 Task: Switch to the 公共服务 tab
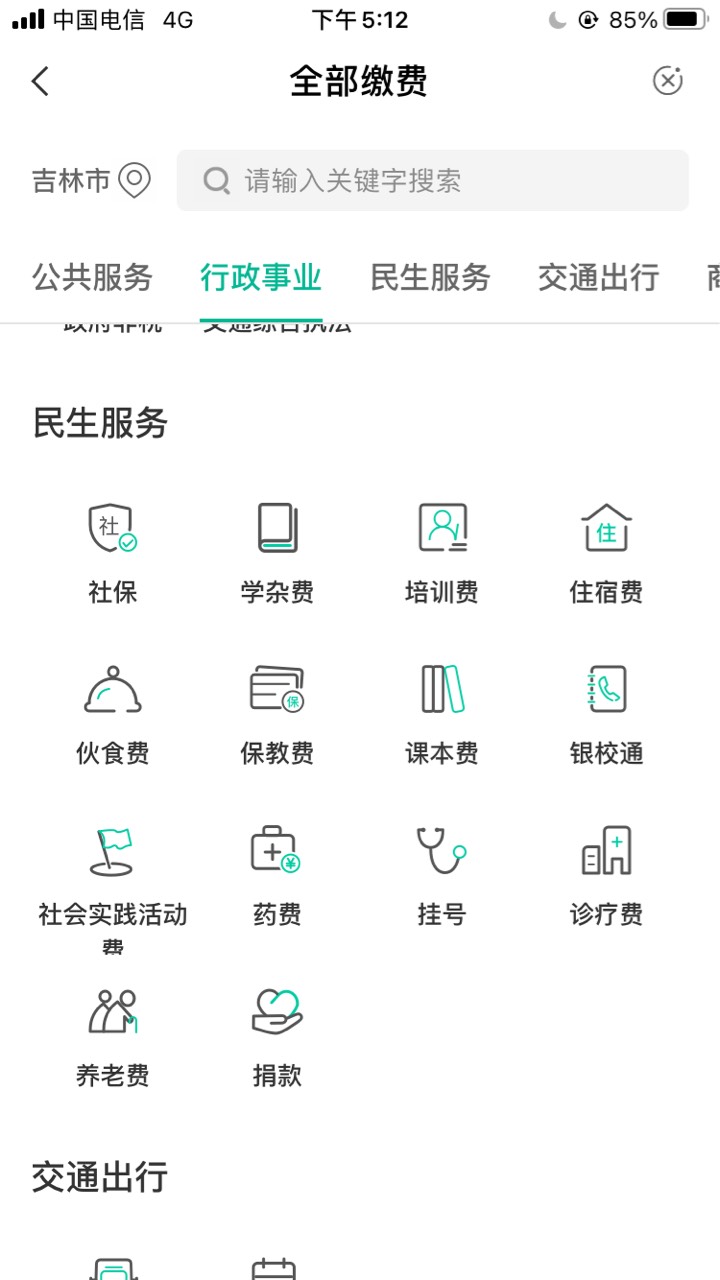(92, 277)
